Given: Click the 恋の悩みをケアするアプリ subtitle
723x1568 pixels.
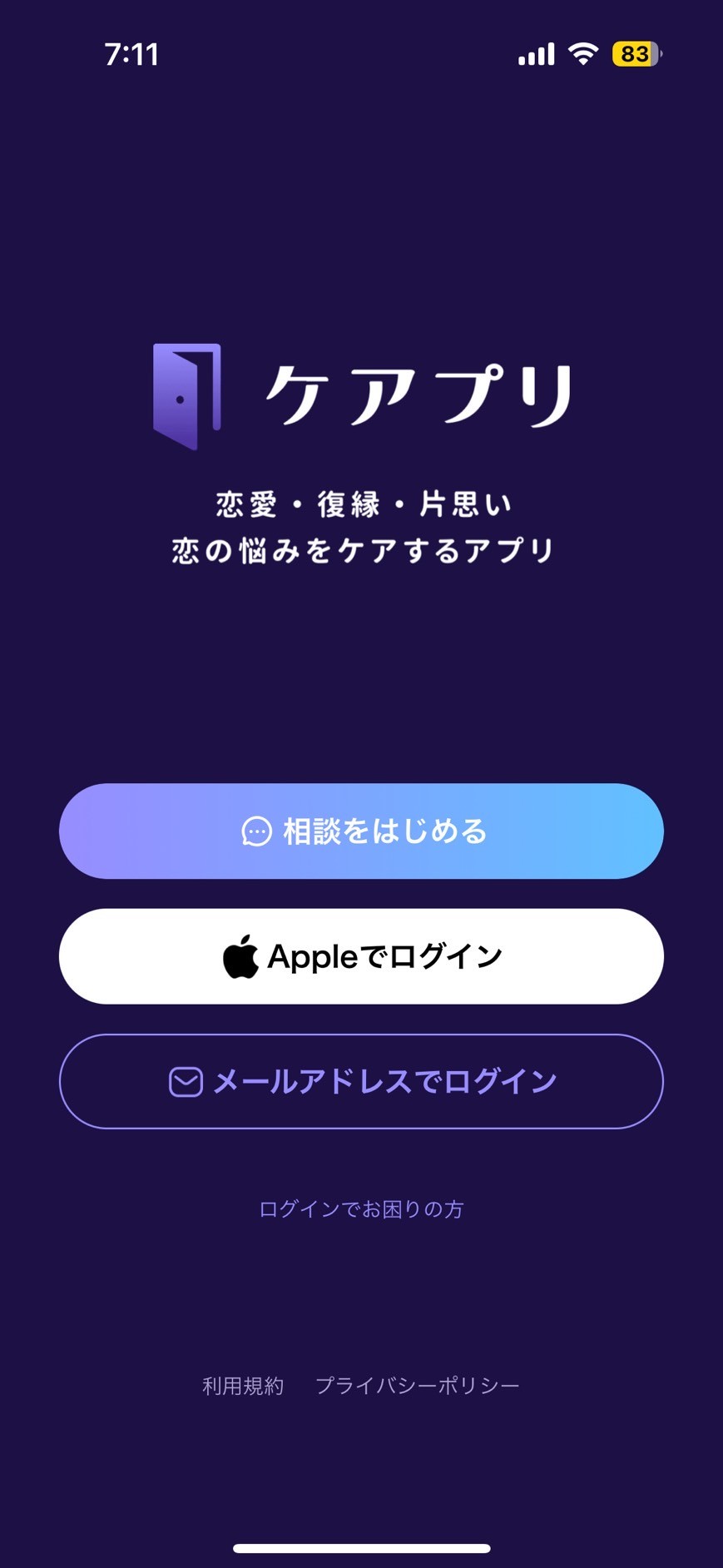Looking at the screenshot, I should [x=361, y=548].
